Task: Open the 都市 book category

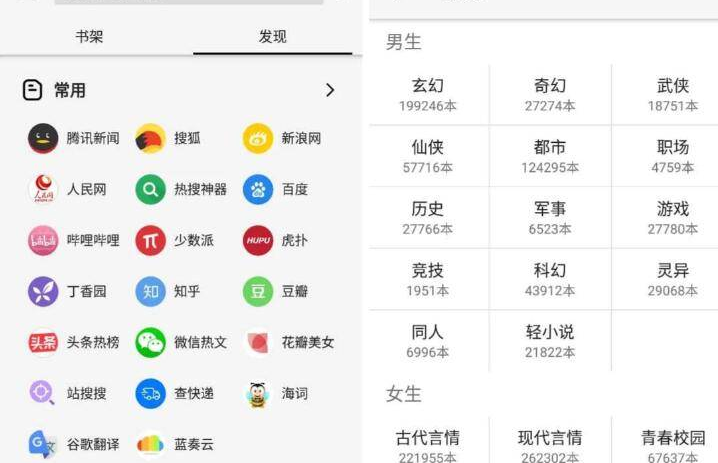Action: pos(550,155)
